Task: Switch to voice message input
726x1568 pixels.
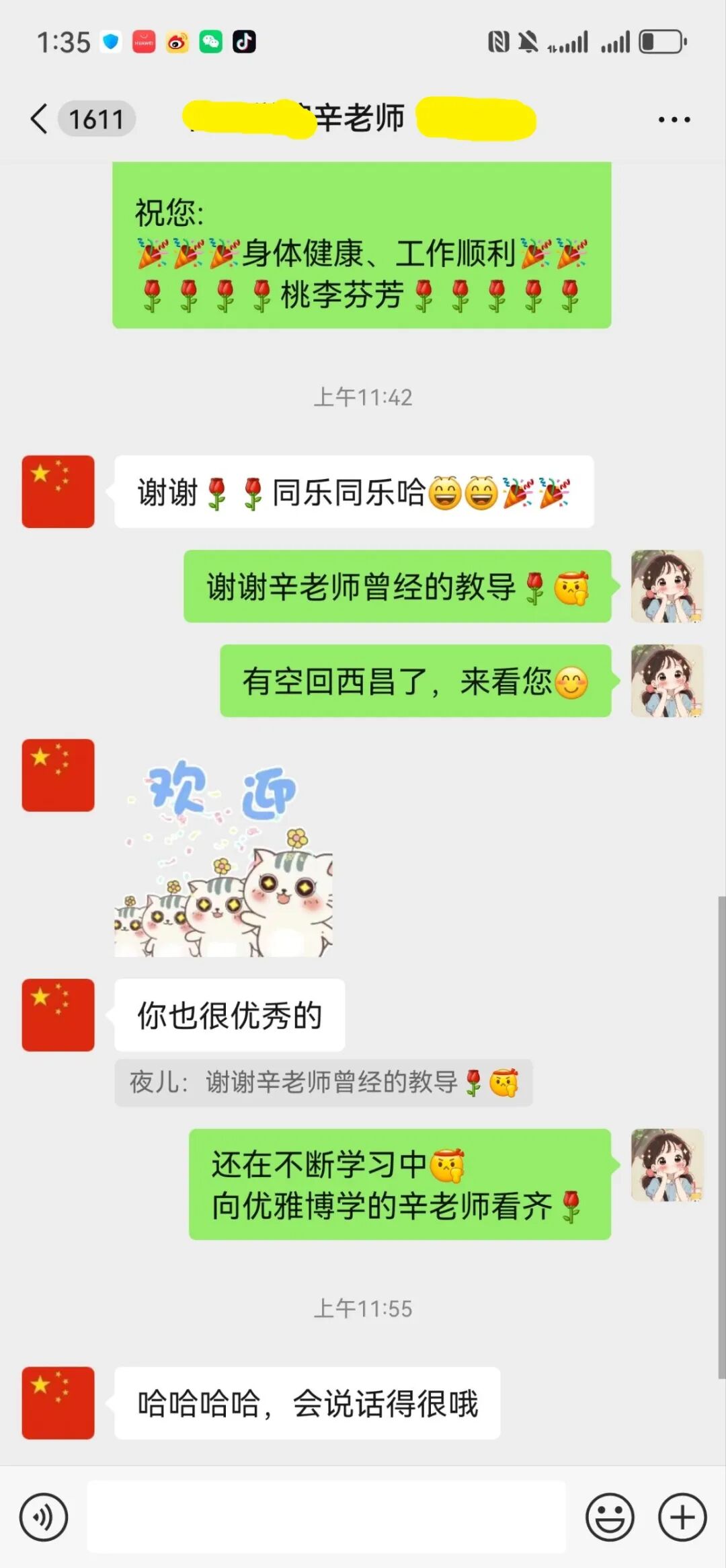Action: [x=44, y=1518]
